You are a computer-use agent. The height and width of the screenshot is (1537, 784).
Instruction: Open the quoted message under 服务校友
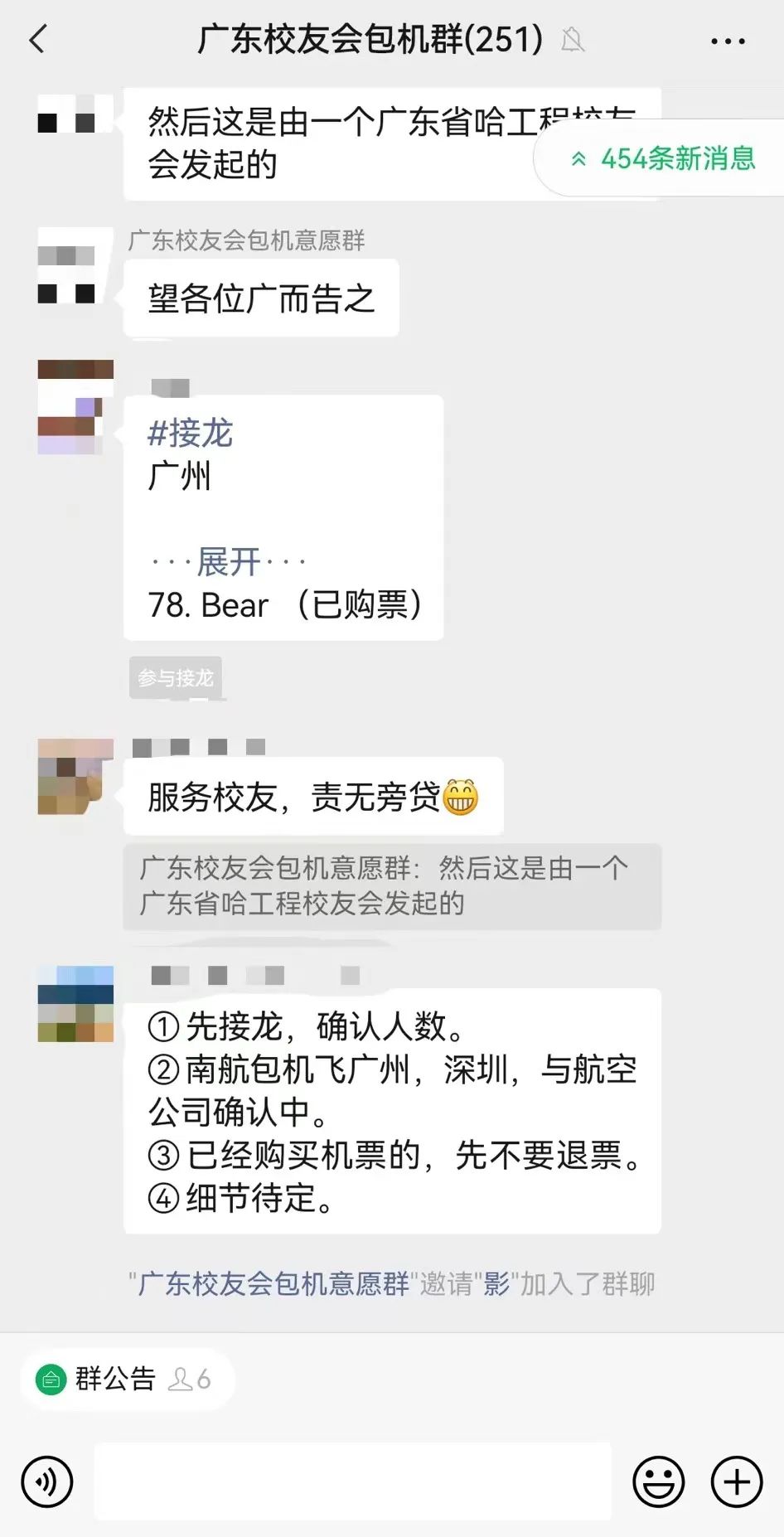pos(391,886)
